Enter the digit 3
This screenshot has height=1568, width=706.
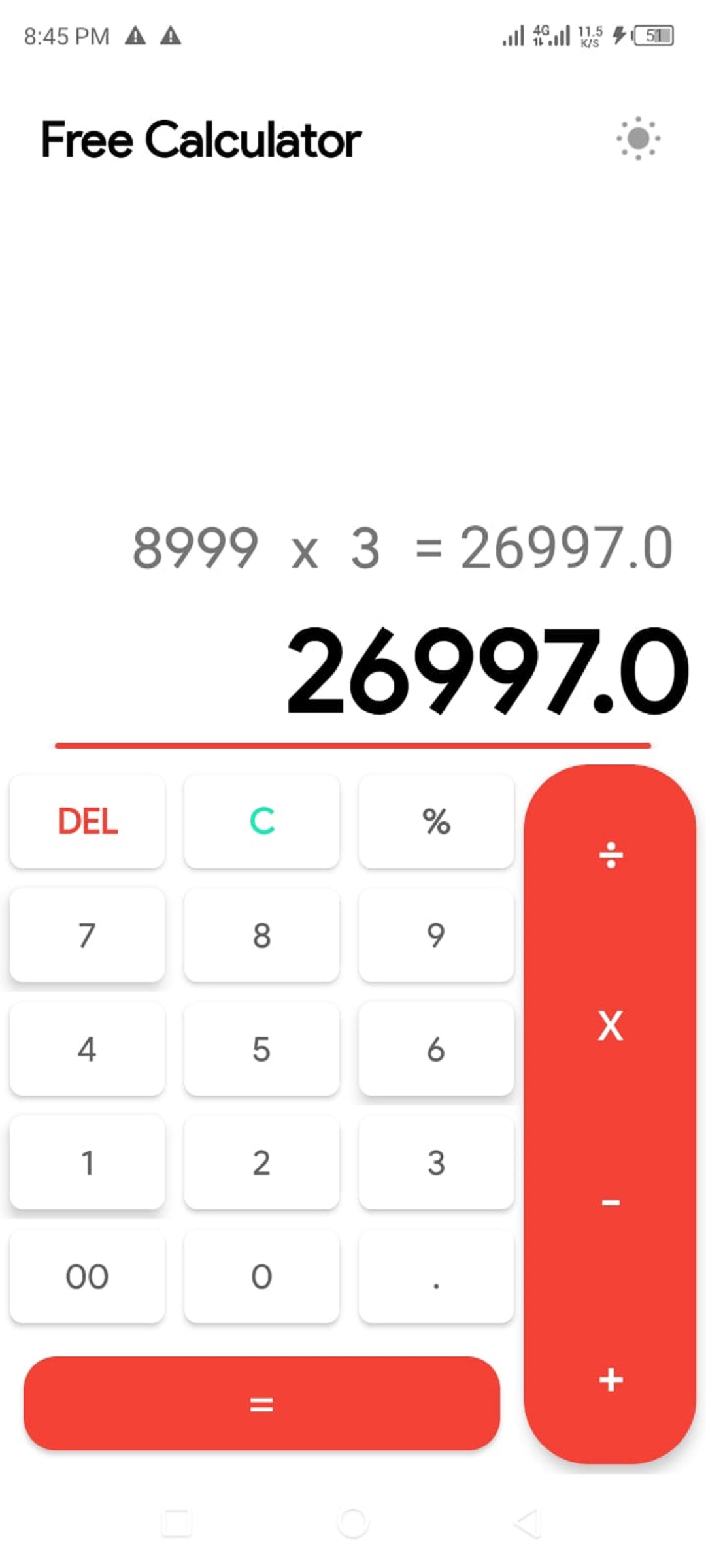point(436,1162)
